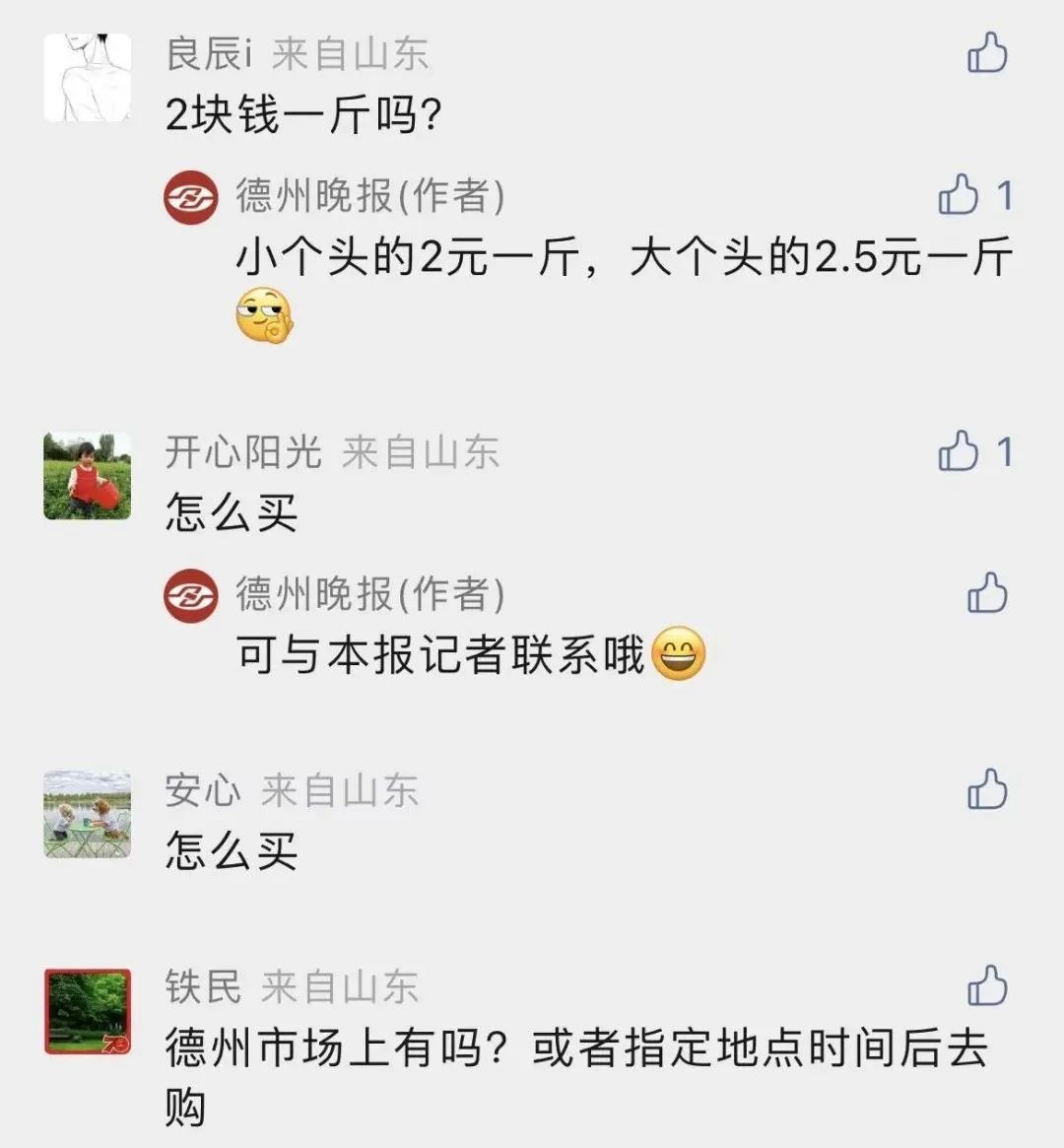The image size is (1064, 1148).
Task: Open 安心's avatar
Action: pyautogui.click(x=87, y=814)
